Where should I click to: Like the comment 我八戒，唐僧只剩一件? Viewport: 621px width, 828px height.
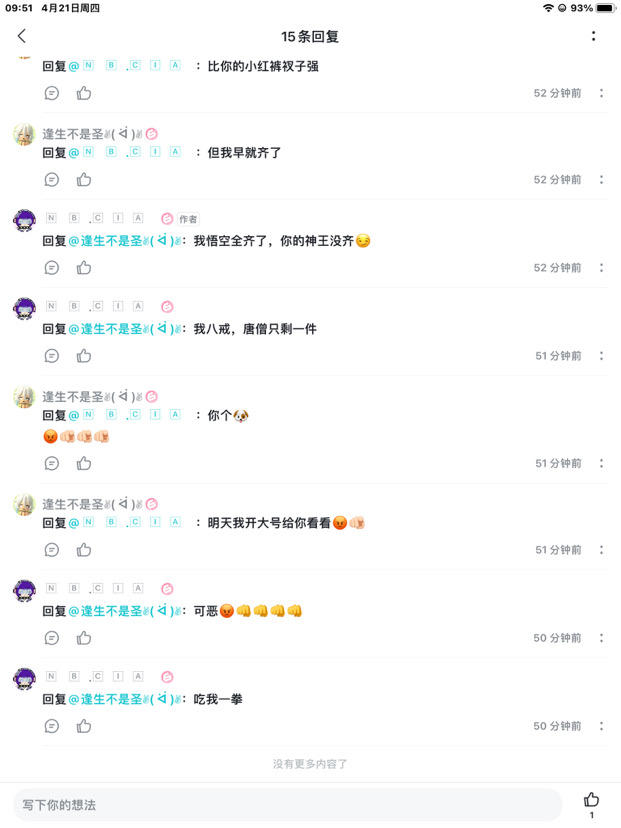coord(84,356)
